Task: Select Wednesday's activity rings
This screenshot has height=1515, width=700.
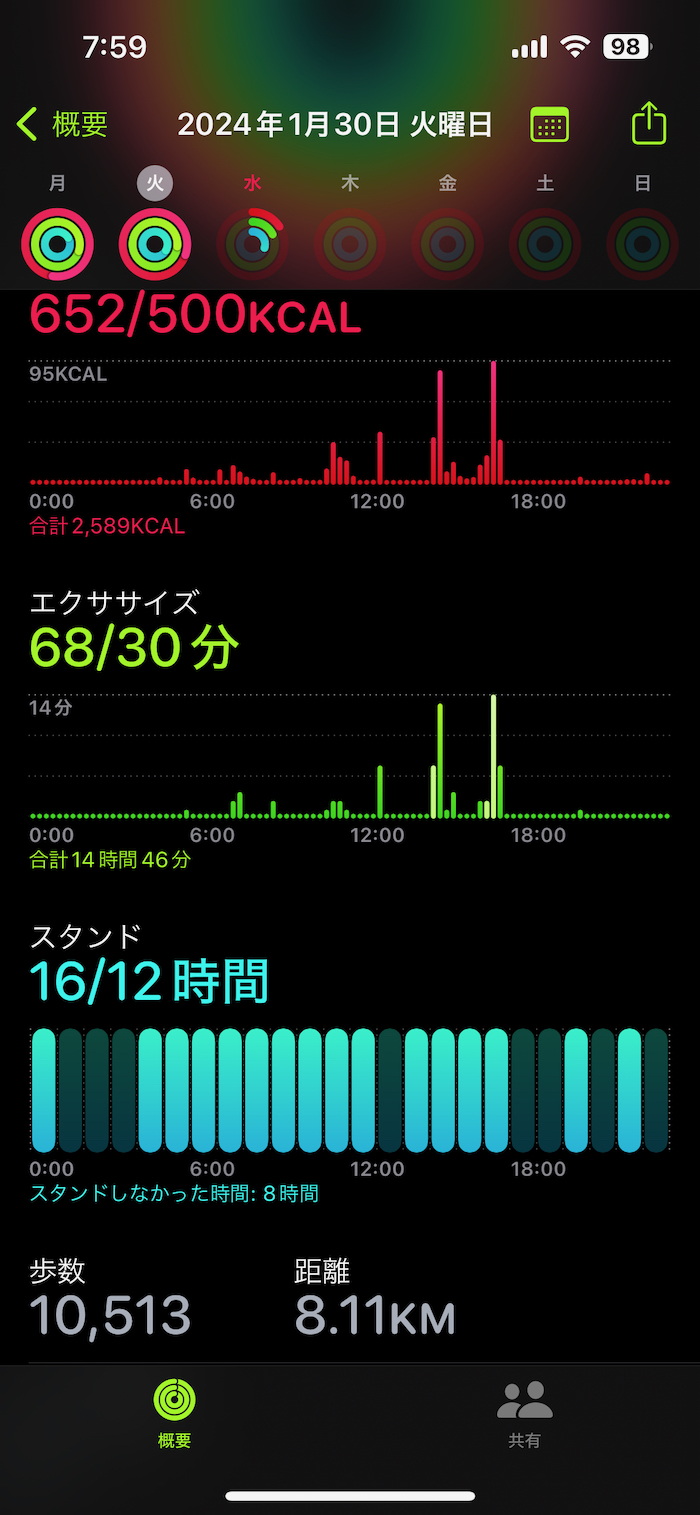Action: (x=252, y=243)
